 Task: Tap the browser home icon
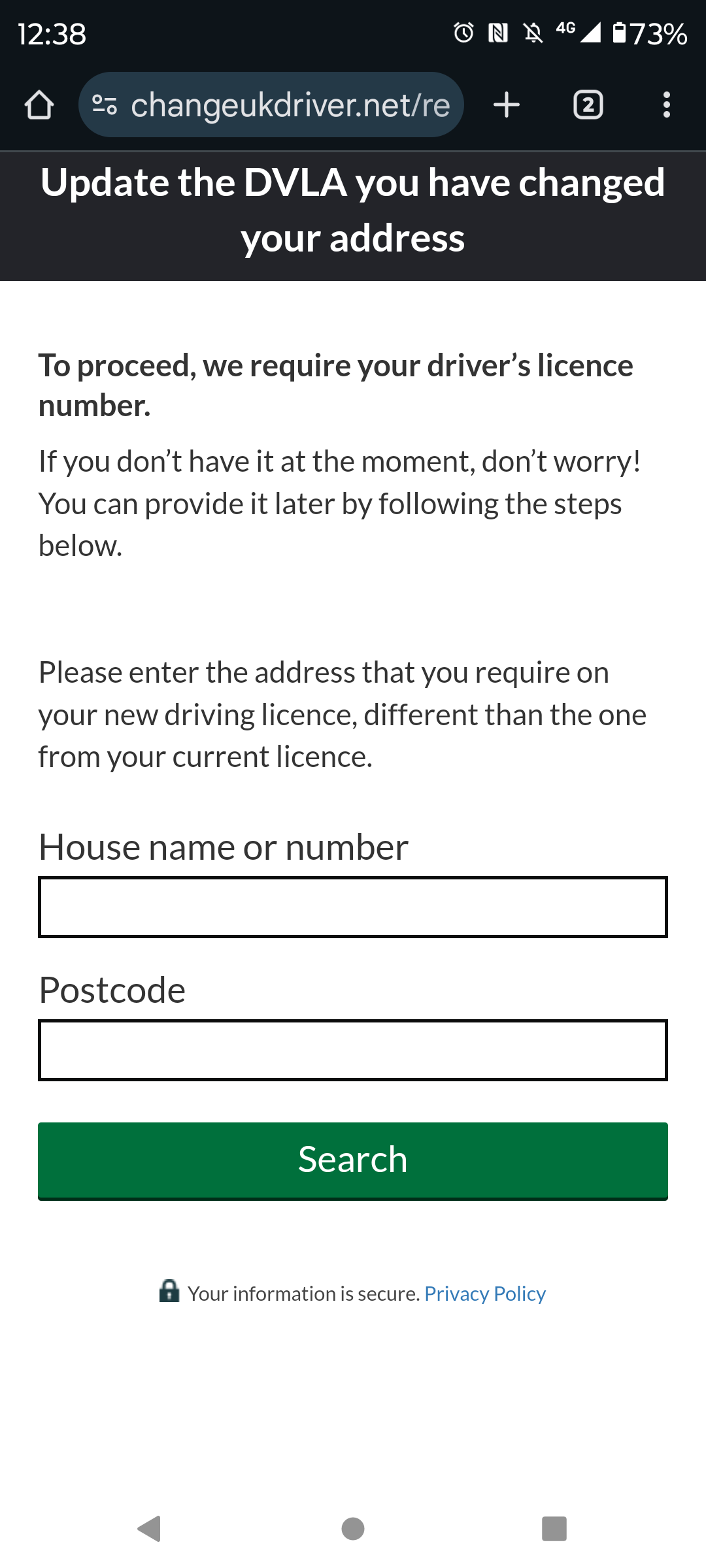(39, 105)
